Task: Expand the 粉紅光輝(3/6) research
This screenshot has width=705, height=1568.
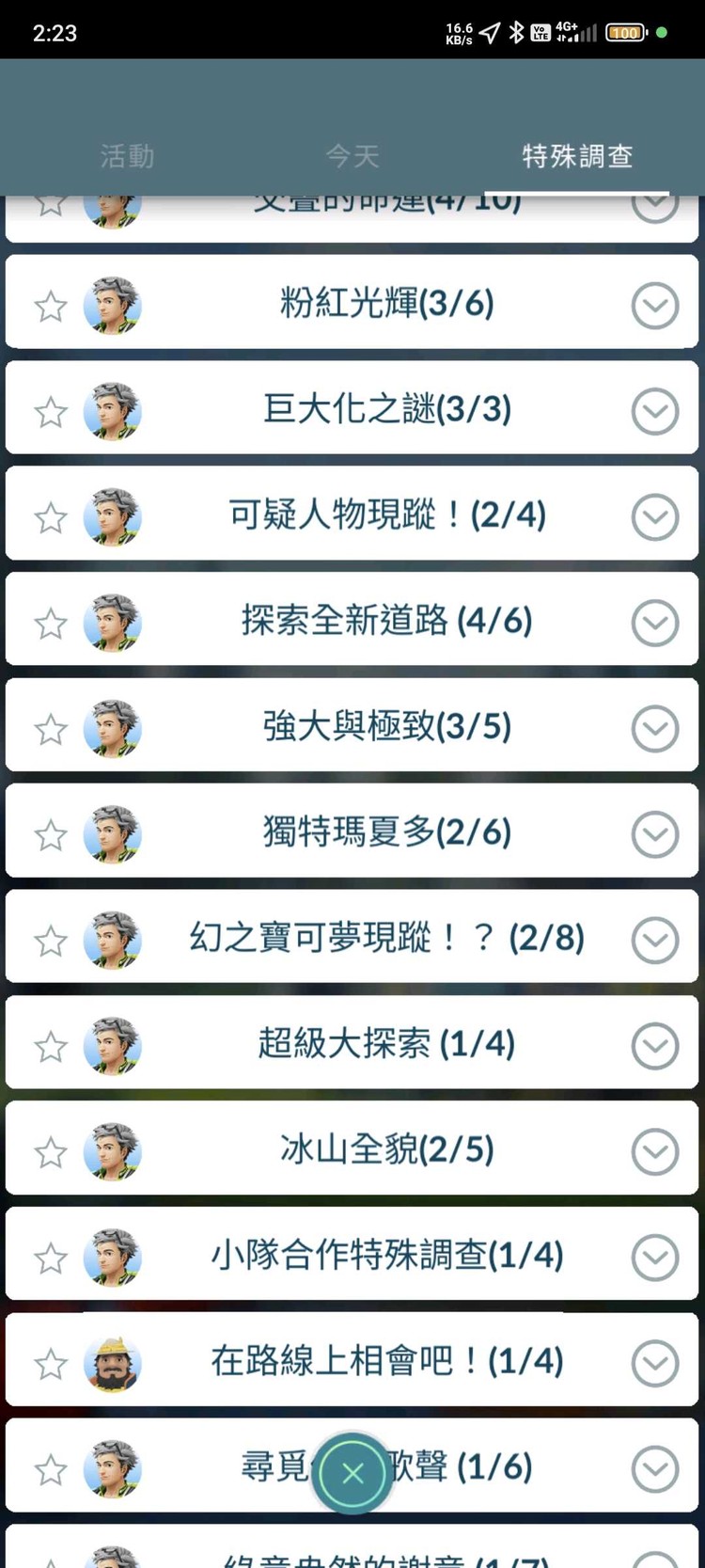Action: [654, 306]
